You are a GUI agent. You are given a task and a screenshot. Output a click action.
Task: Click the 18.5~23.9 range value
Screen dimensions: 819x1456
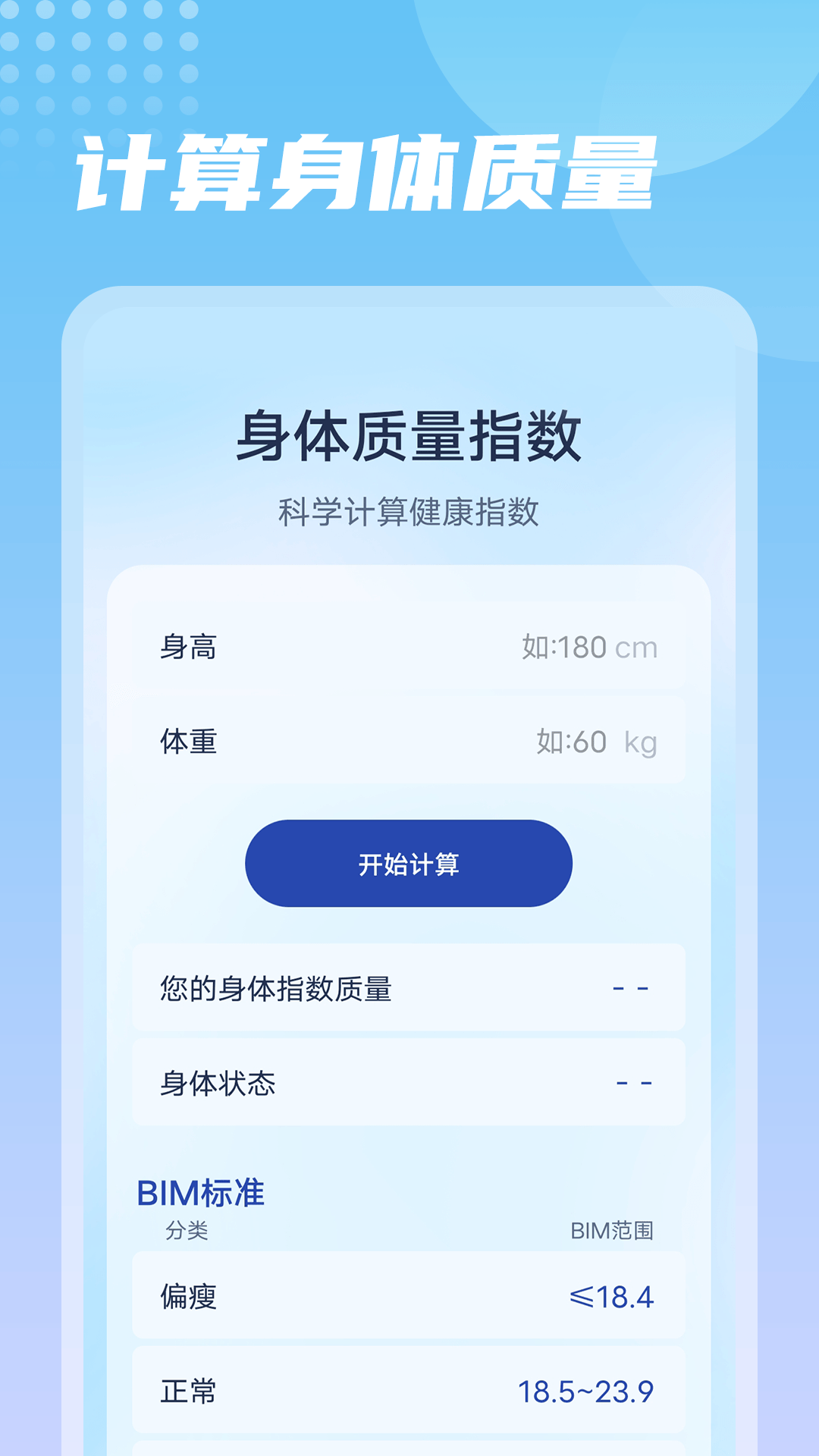588,1391
